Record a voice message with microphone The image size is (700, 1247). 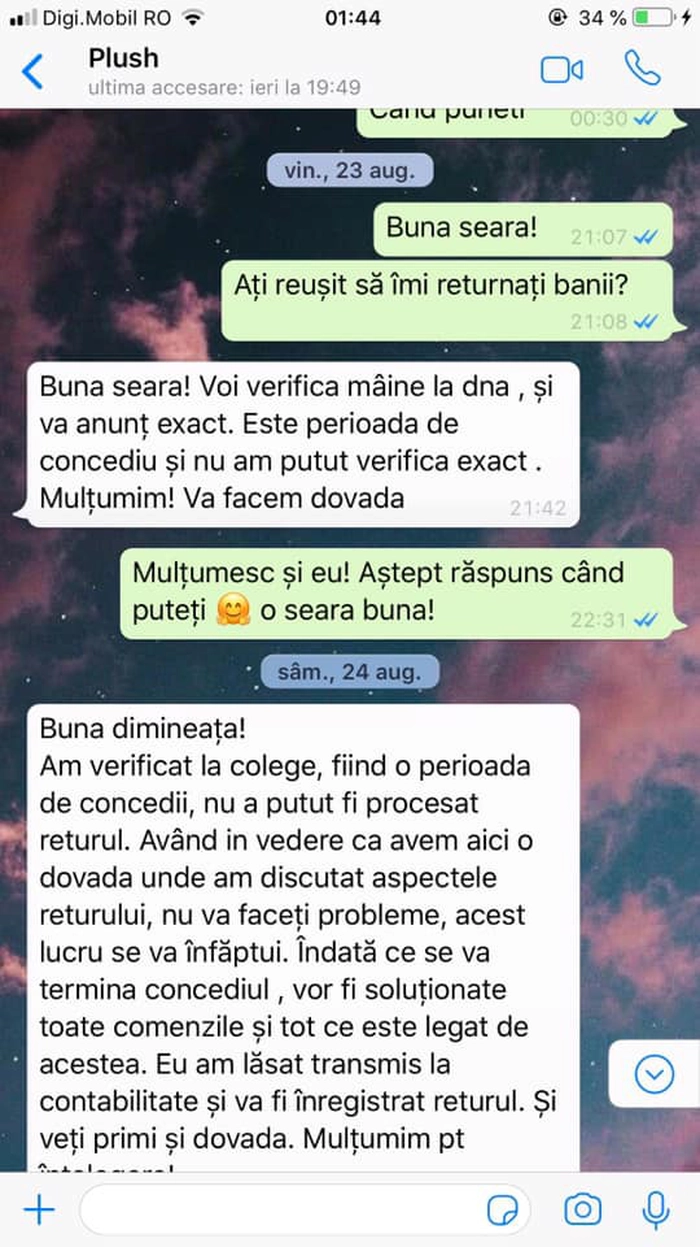coord(655,1210)
